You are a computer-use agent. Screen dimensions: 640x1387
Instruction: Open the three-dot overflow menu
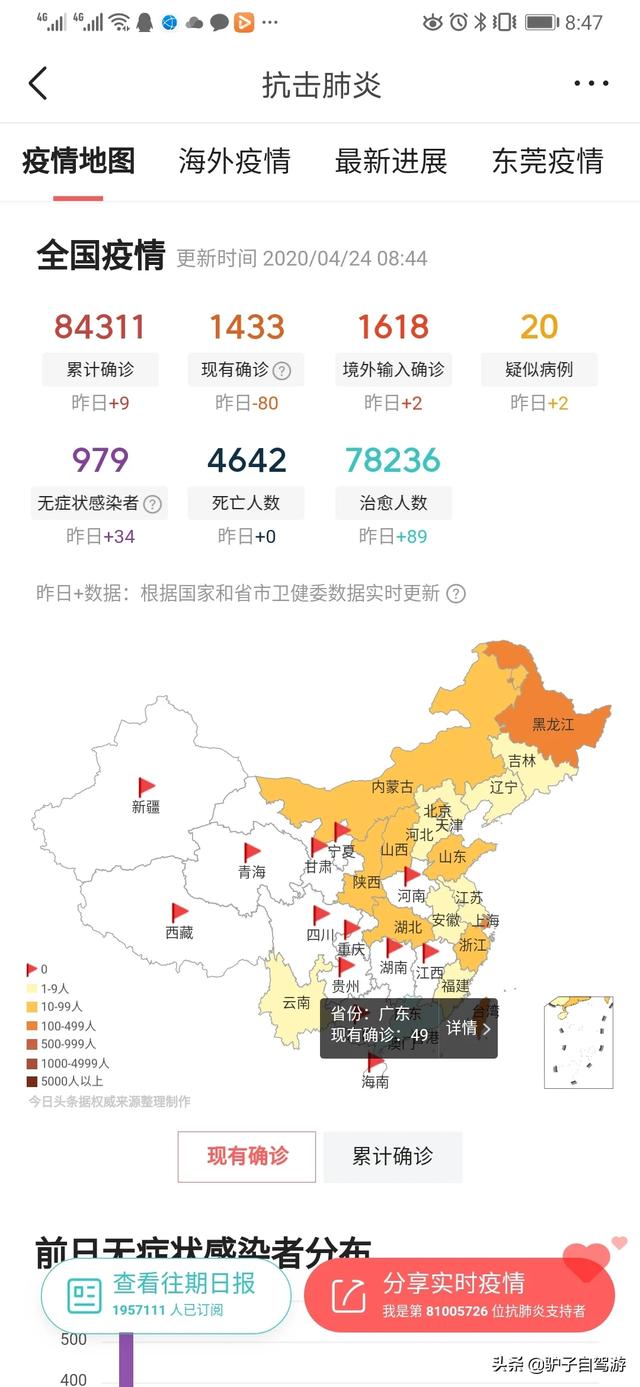(x=590, y=84)
